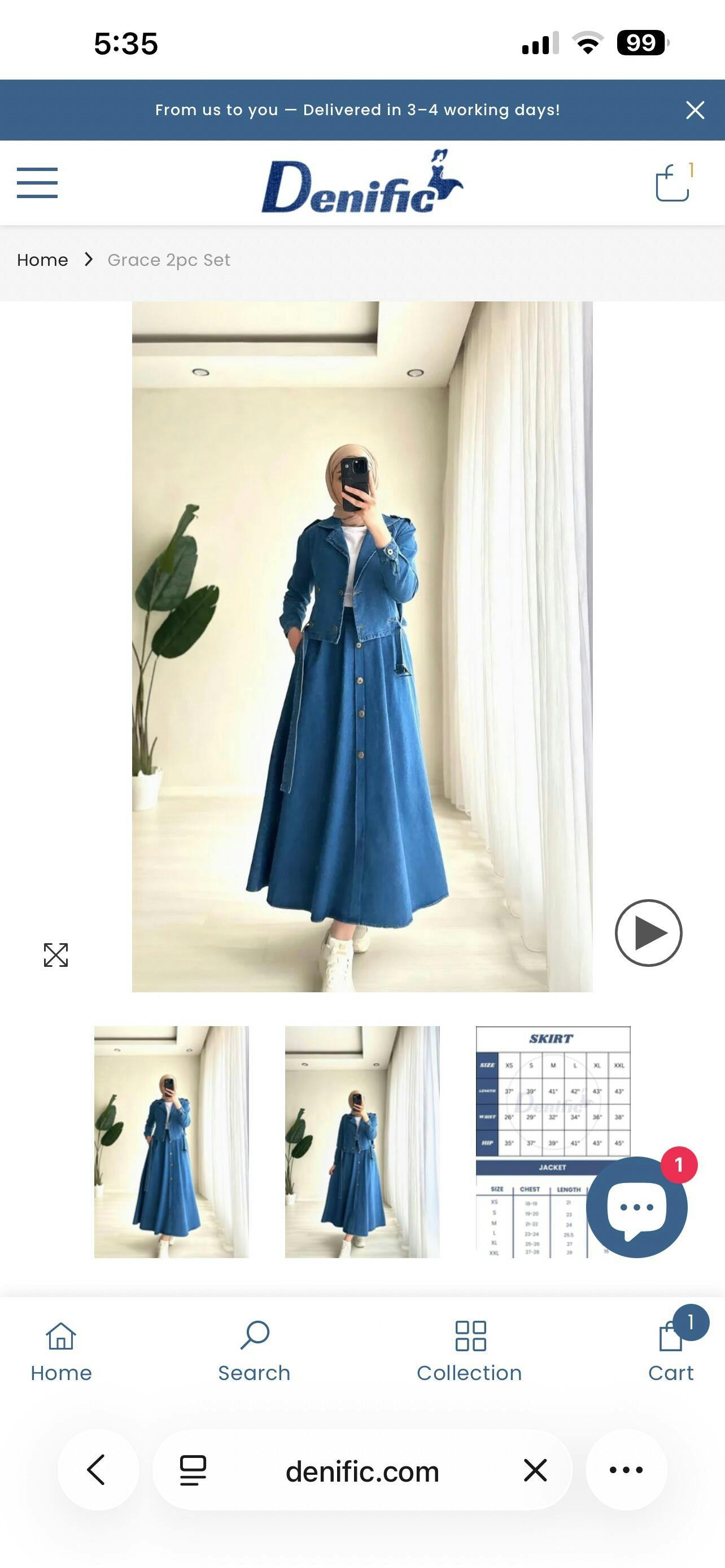Open the shopping bag in header
725x1568 pixels.
click(x=672, y=183)
